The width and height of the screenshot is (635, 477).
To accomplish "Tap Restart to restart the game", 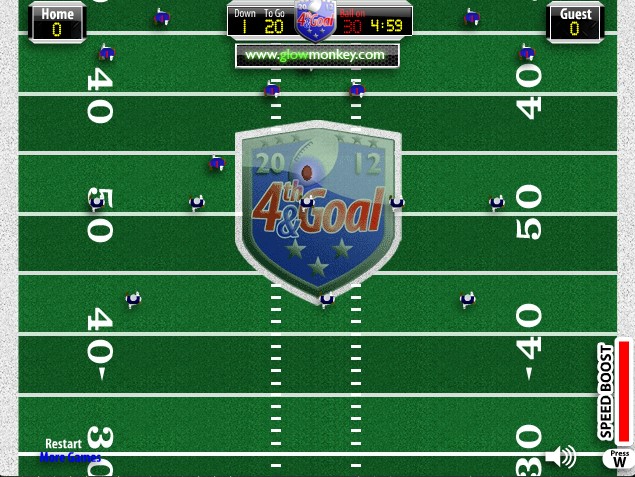I will [63, 444].
